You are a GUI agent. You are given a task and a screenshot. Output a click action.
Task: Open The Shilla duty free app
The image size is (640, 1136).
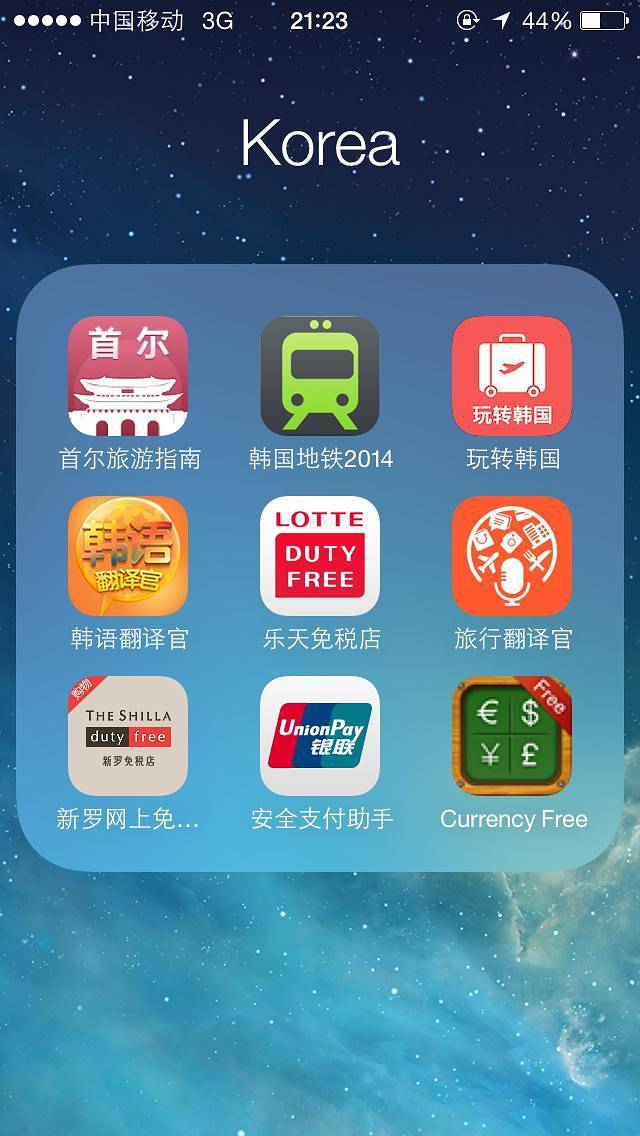[x=128, y=736]
